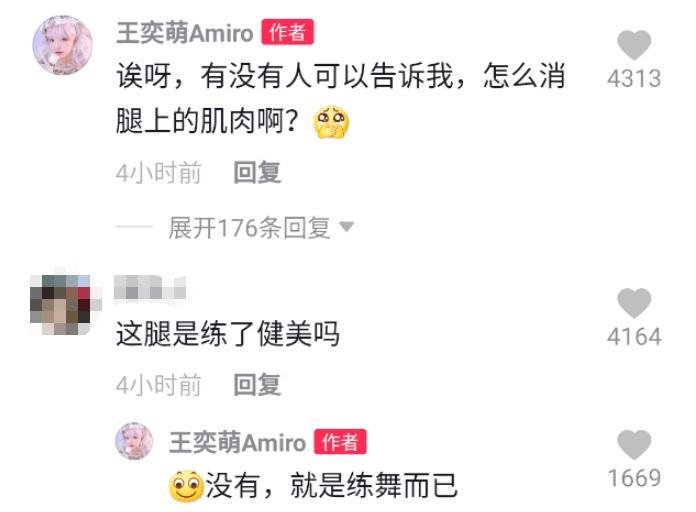Reply to the comment 这腿是练了健美吗

[x=257, y=384]
